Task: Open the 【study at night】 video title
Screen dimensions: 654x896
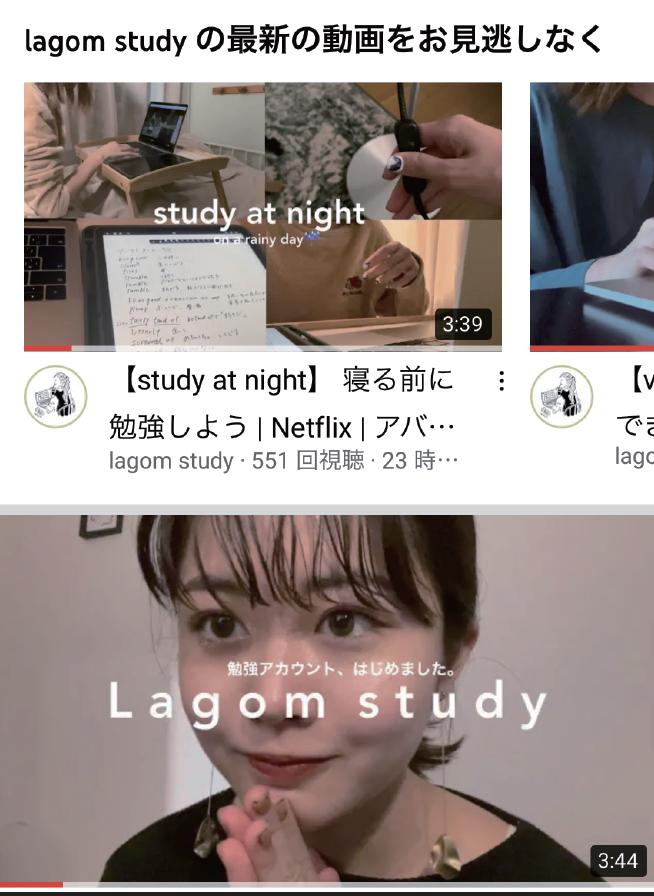Action: click(x=281, y=404)
